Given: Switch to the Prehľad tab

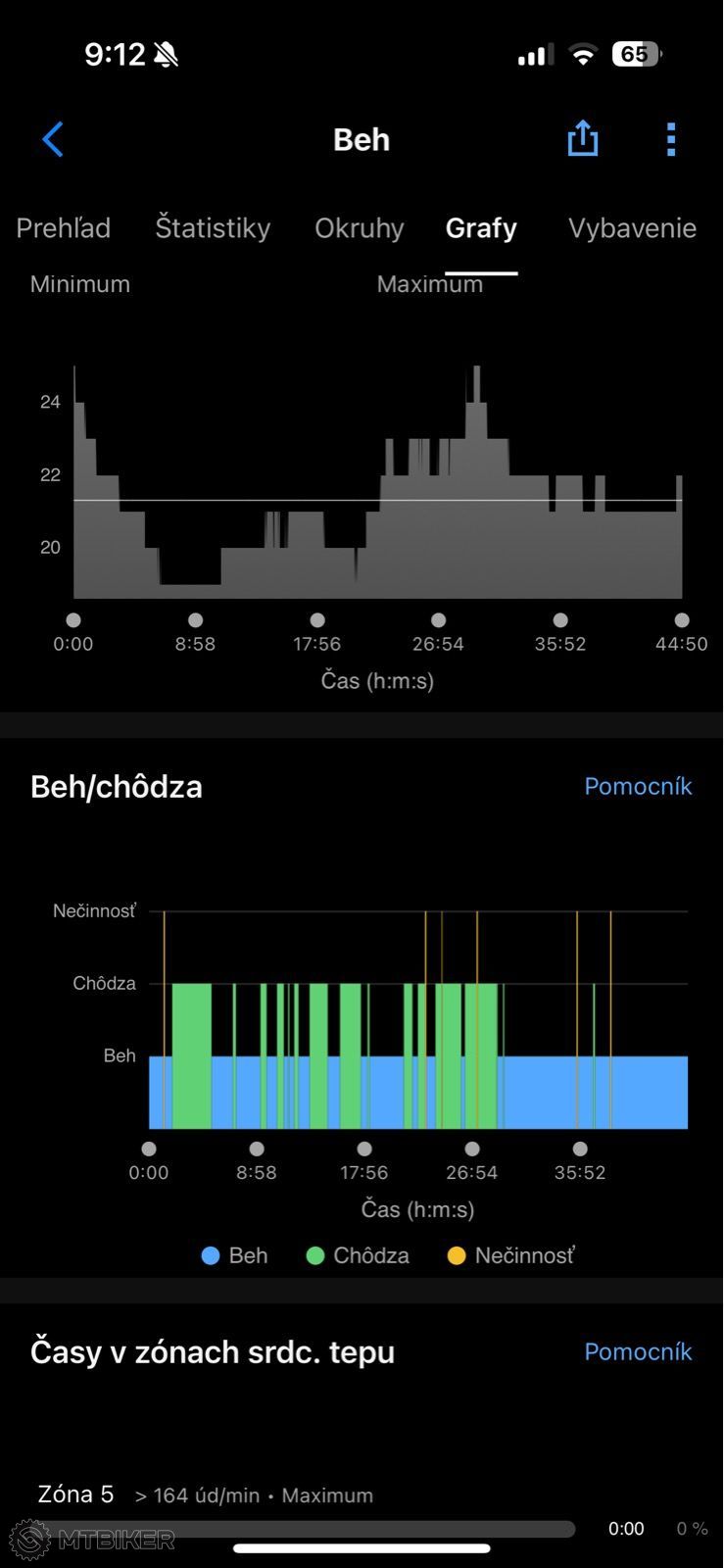Looking at the screenshot, I should click(x=64, y=228).
